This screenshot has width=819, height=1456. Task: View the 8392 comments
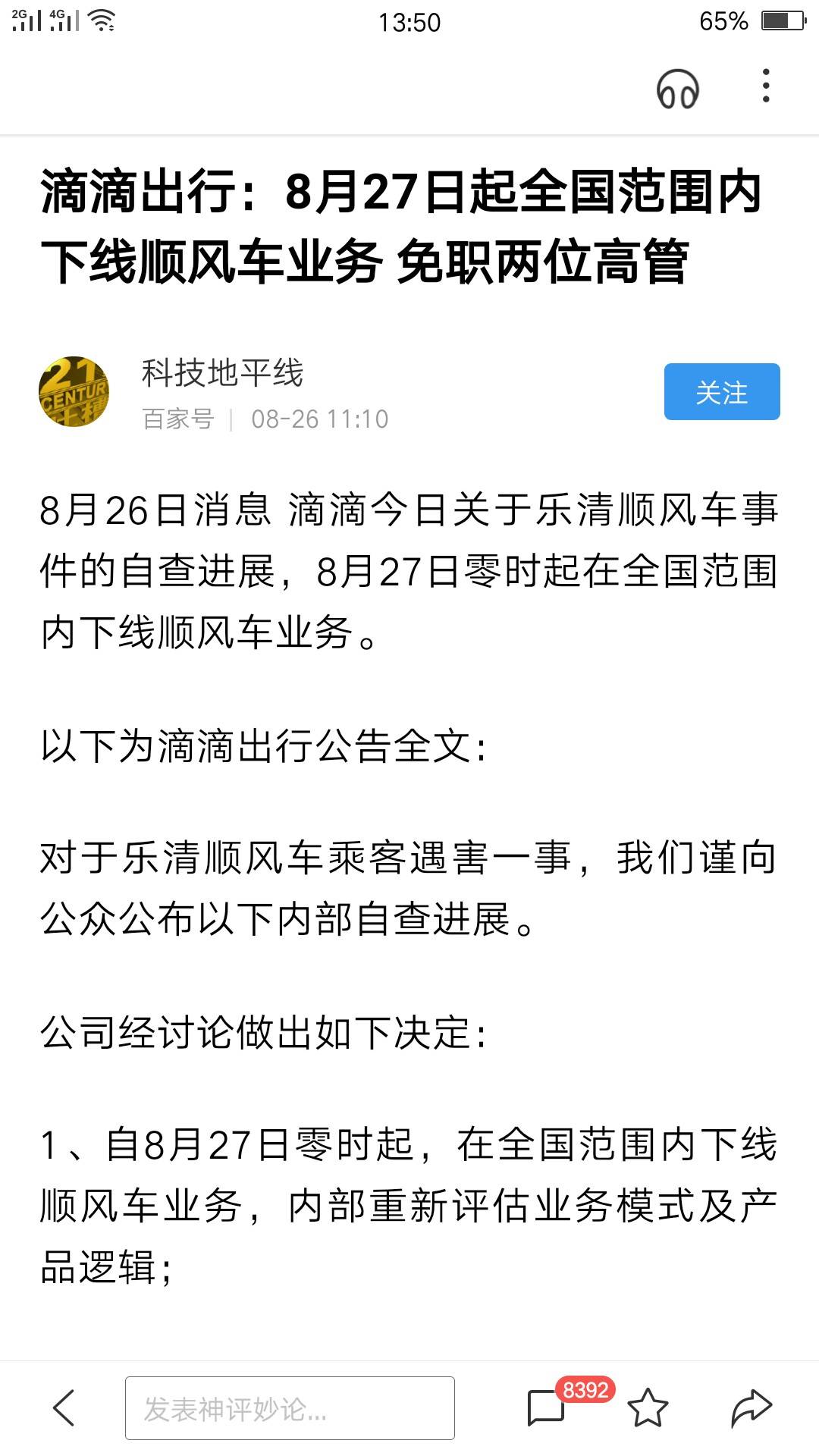click(x=548, y=1407)
